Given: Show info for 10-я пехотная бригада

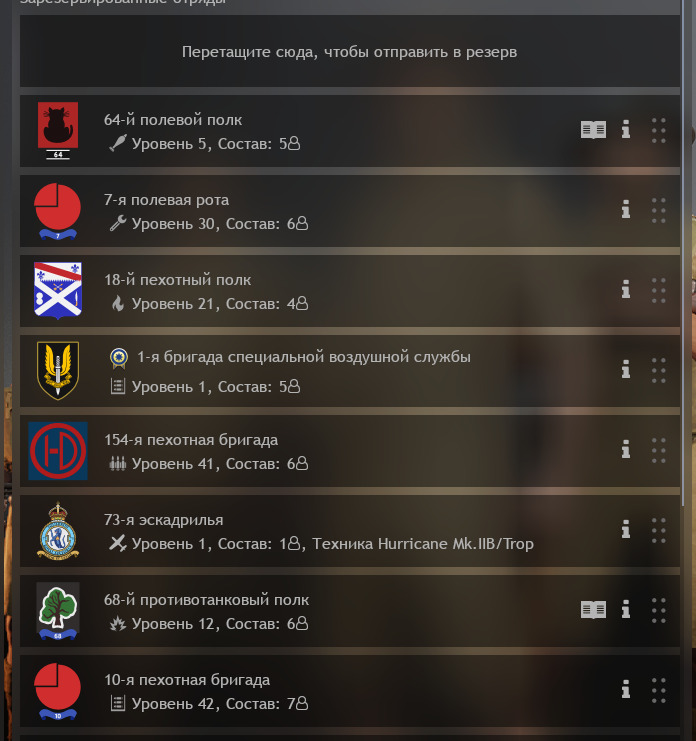Looking at the screenshot, I should click(626, 690).
